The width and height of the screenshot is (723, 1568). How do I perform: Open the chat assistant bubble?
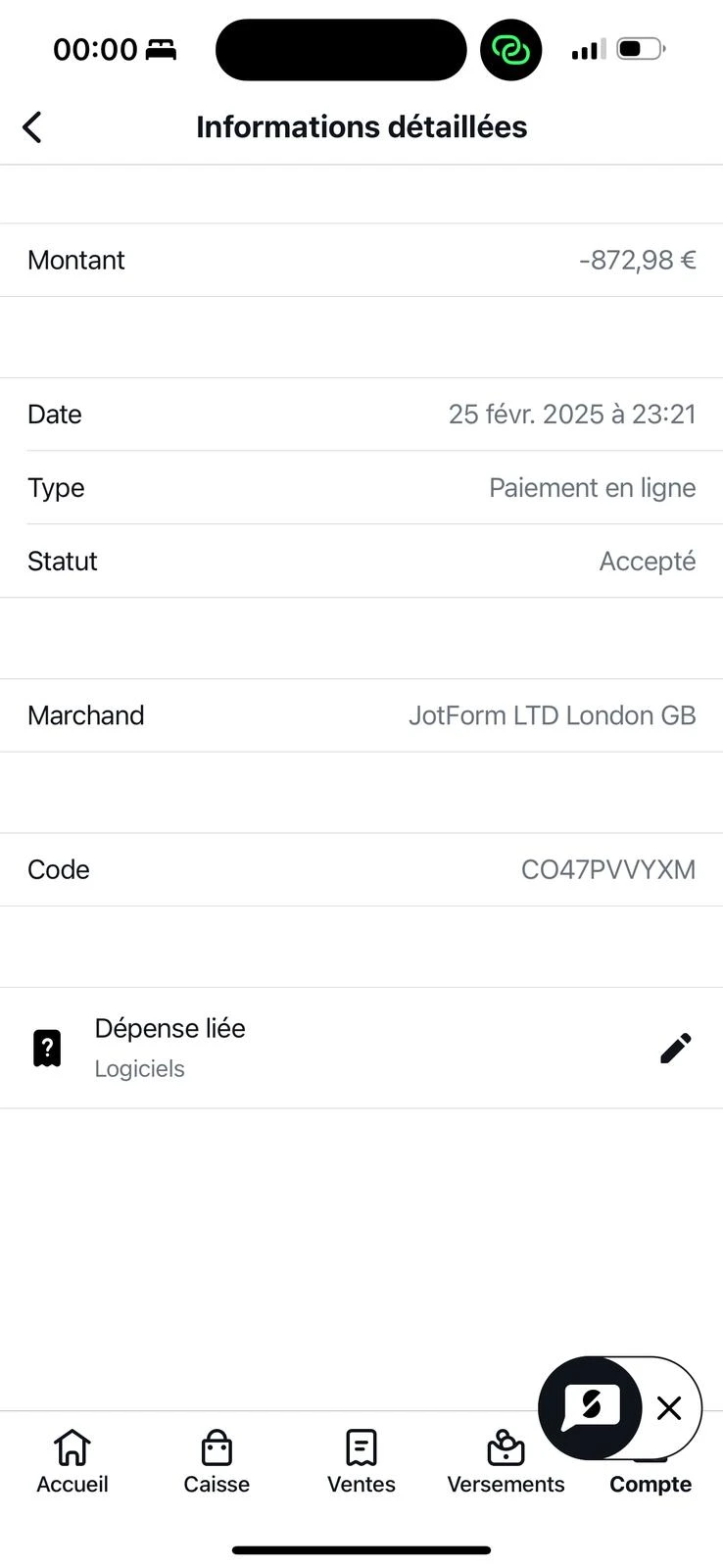point(589,1407)
